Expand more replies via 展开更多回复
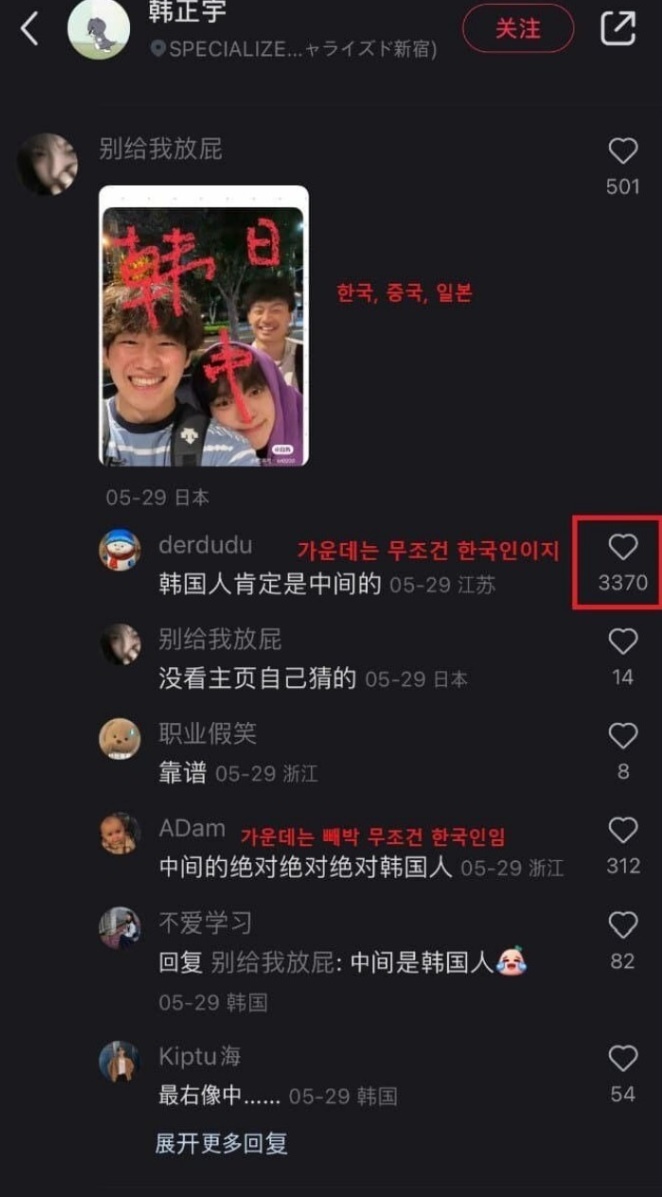Image resolution: width=662 pixels, height=1197 pixels. [x=221, y=1143]
